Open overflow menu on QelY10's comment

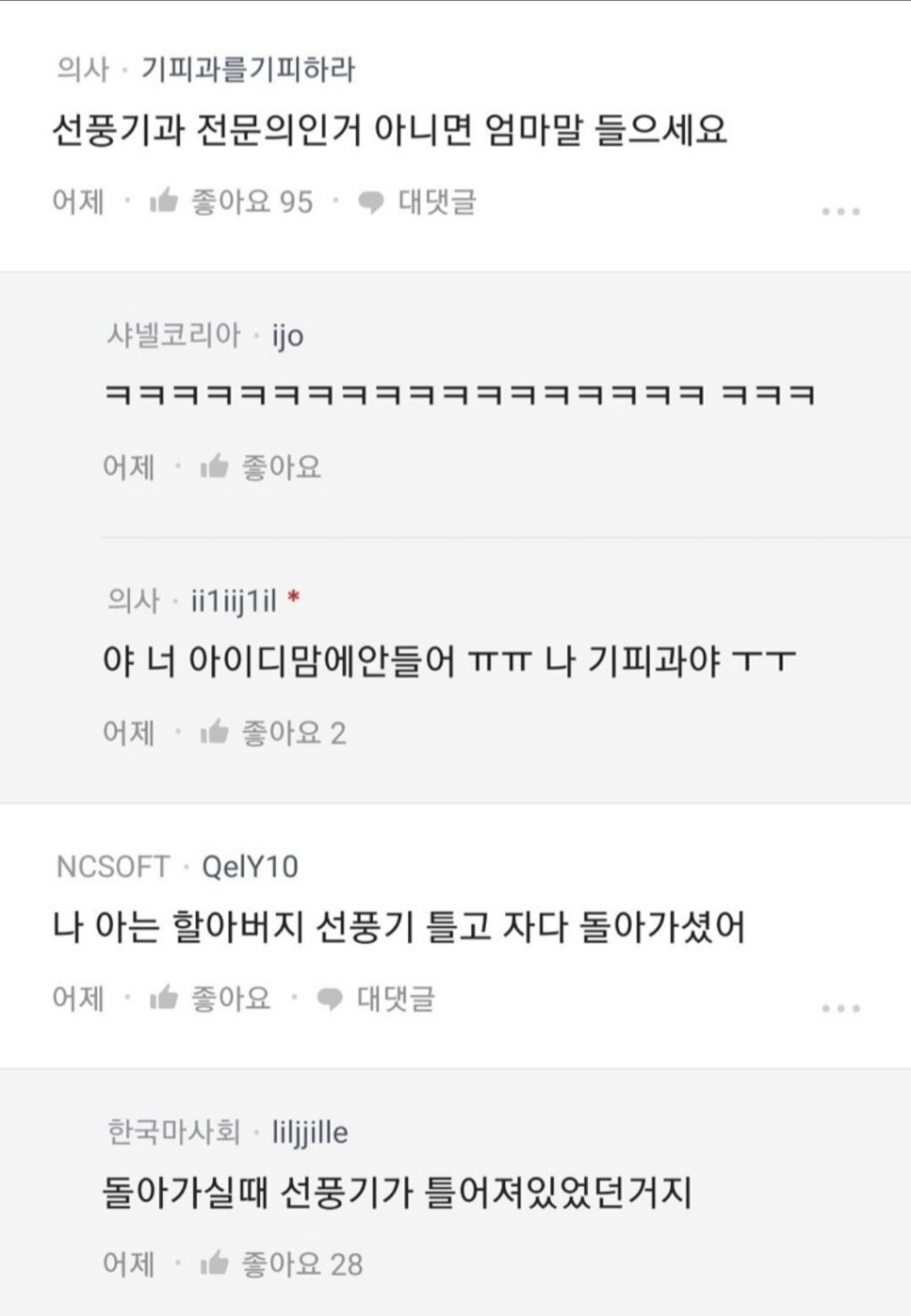pos(841,1008)
